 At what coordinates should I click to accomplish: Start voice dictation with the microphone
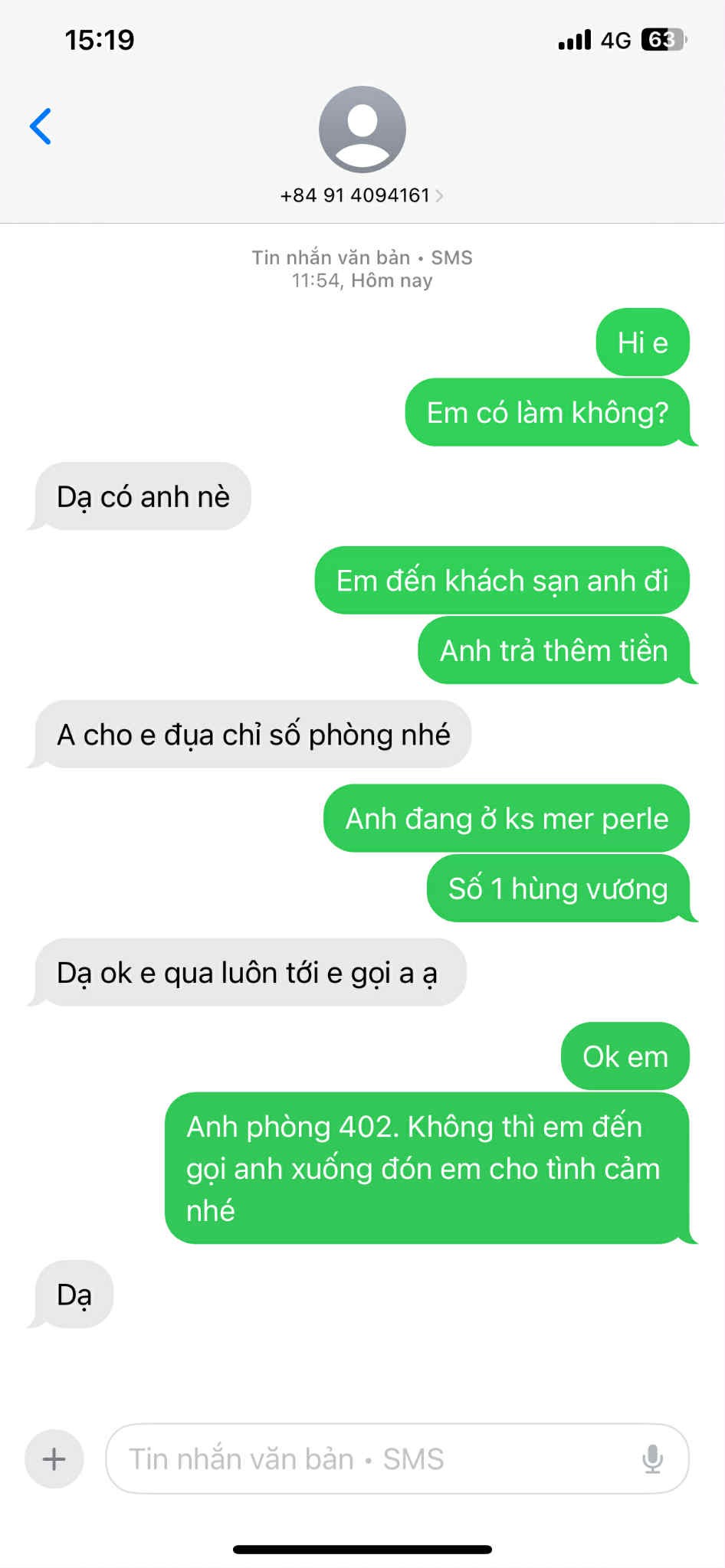[652, 1459]
